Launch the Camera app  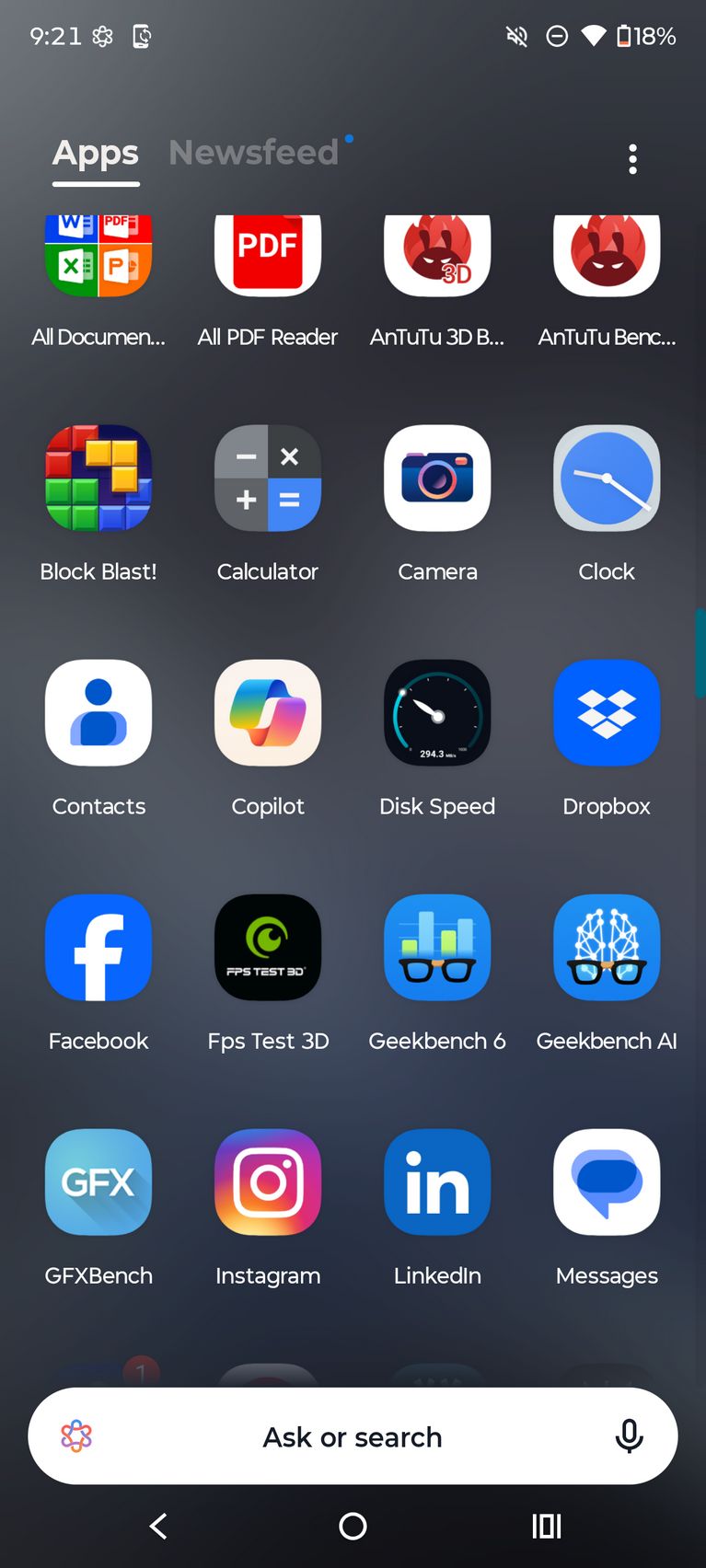tap(437, 478)
